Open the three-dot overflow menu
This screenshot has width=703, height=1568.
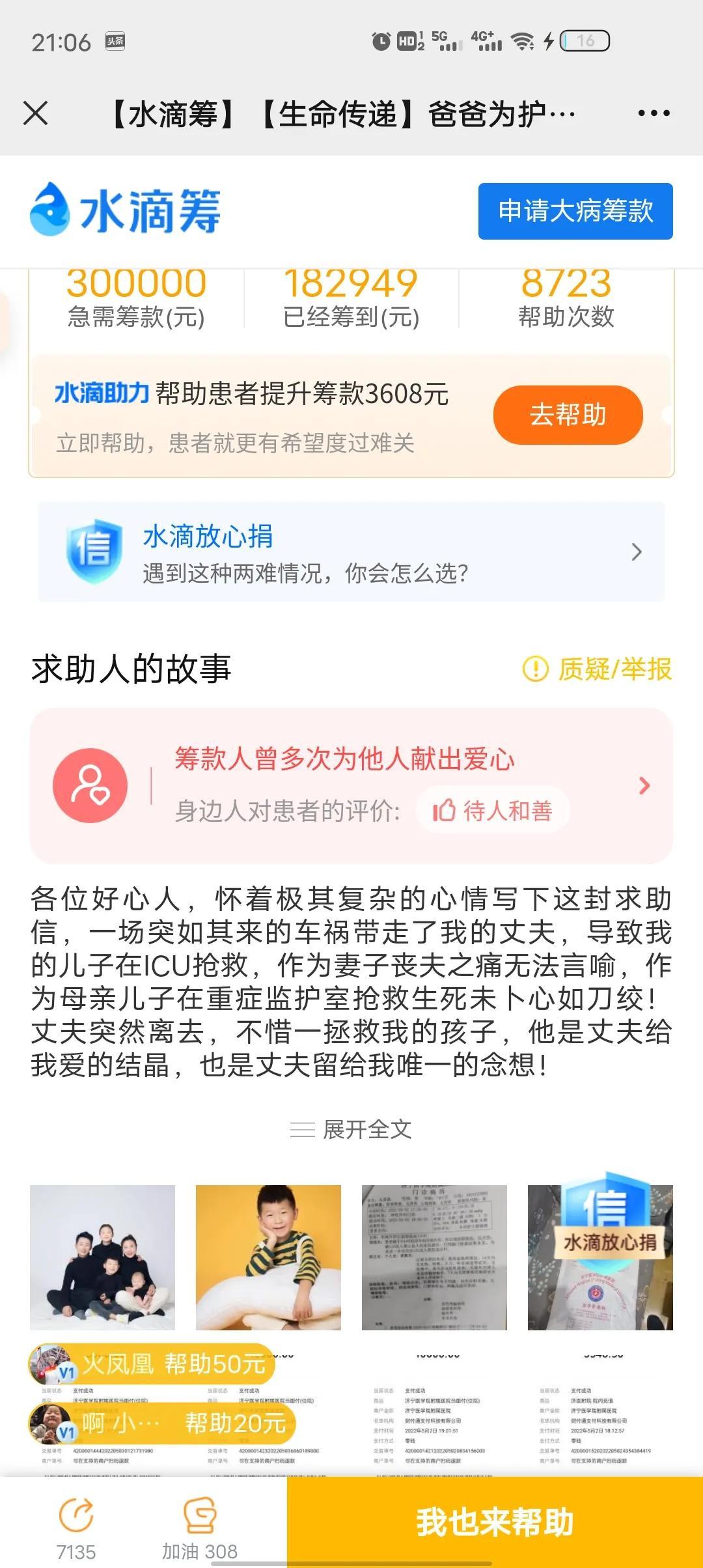tap(654, 113)
